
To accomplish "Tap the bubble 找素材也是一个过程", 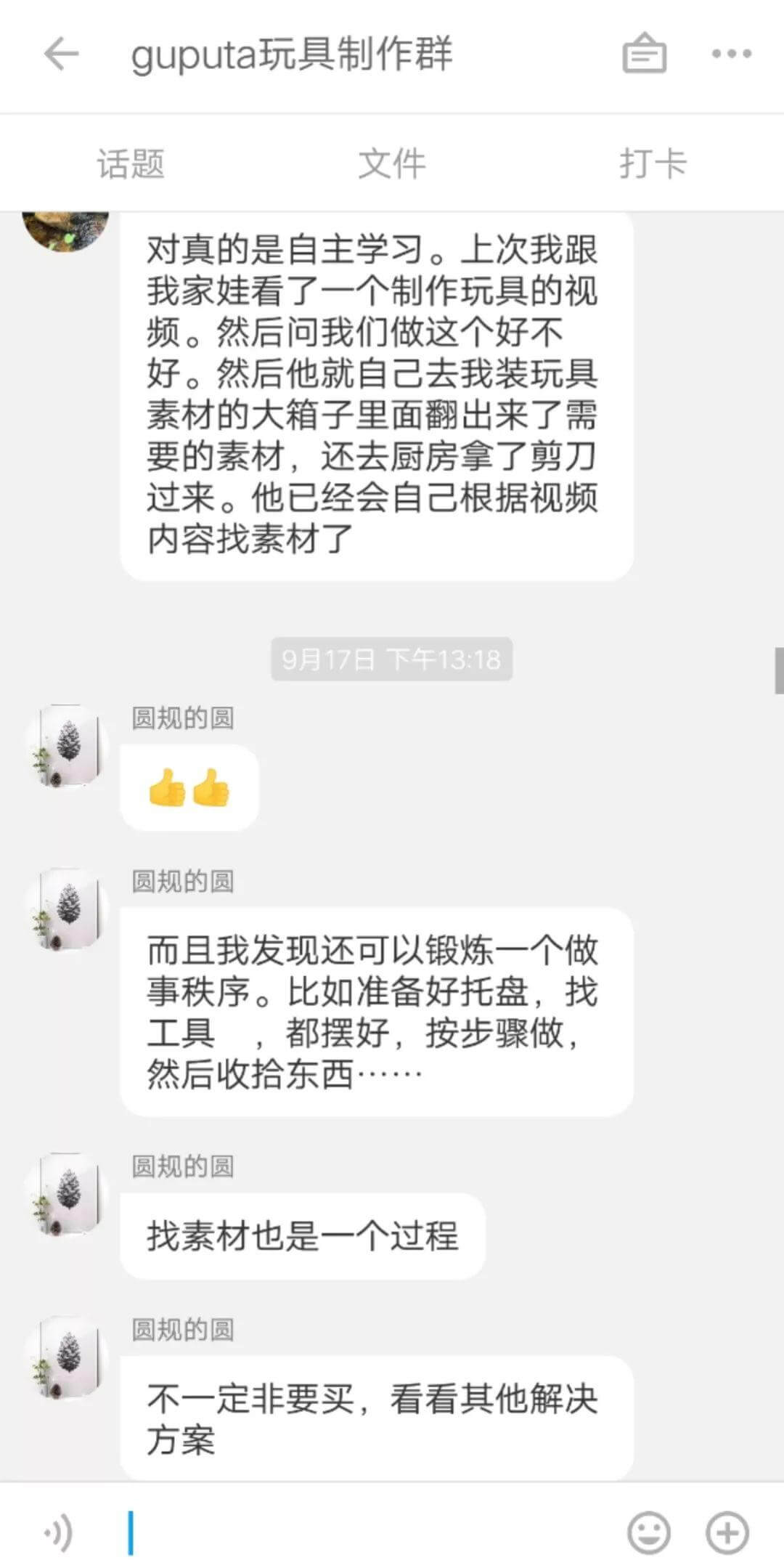I will click(301, 1237).
